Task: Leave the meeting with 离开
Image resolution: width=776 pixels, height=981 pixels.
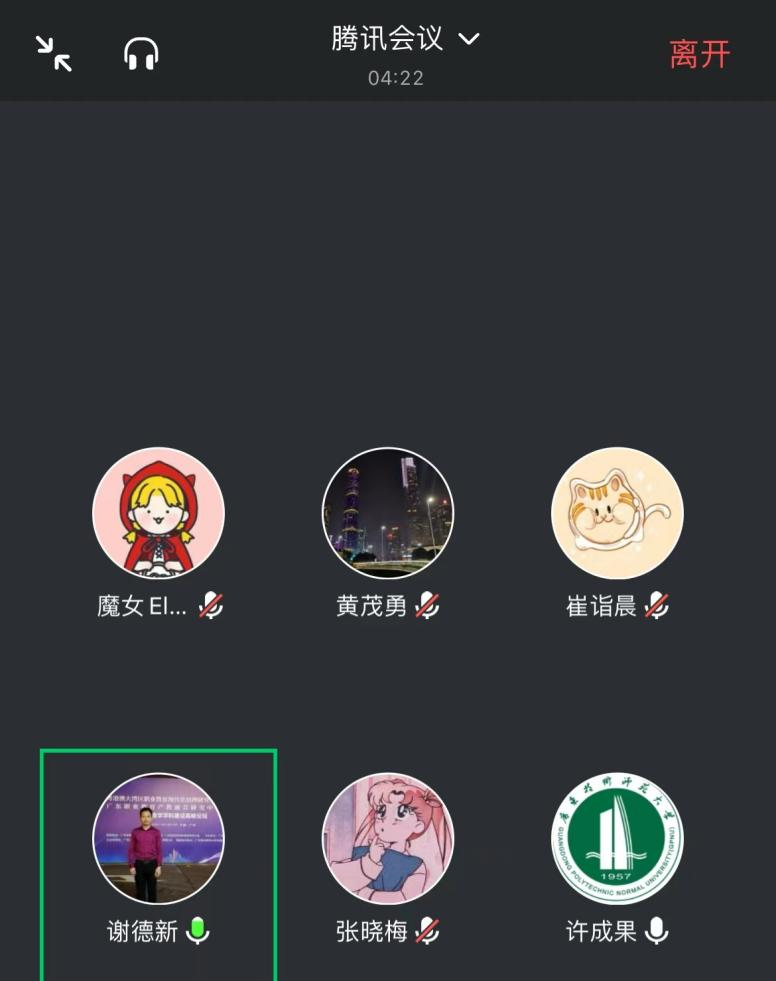Action: 699,54
